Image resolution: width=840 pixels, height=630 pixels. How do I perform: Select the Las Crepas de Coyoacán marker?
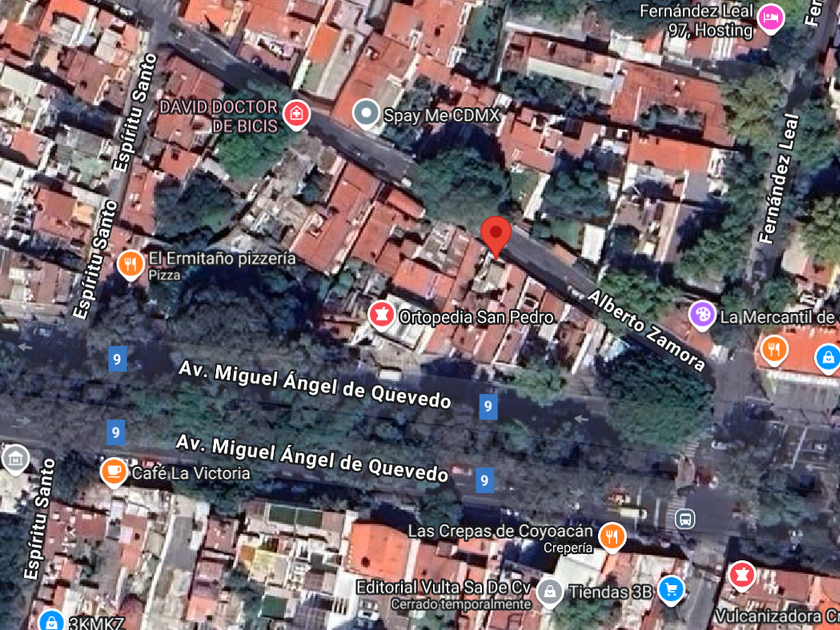[x=612, y=538]
